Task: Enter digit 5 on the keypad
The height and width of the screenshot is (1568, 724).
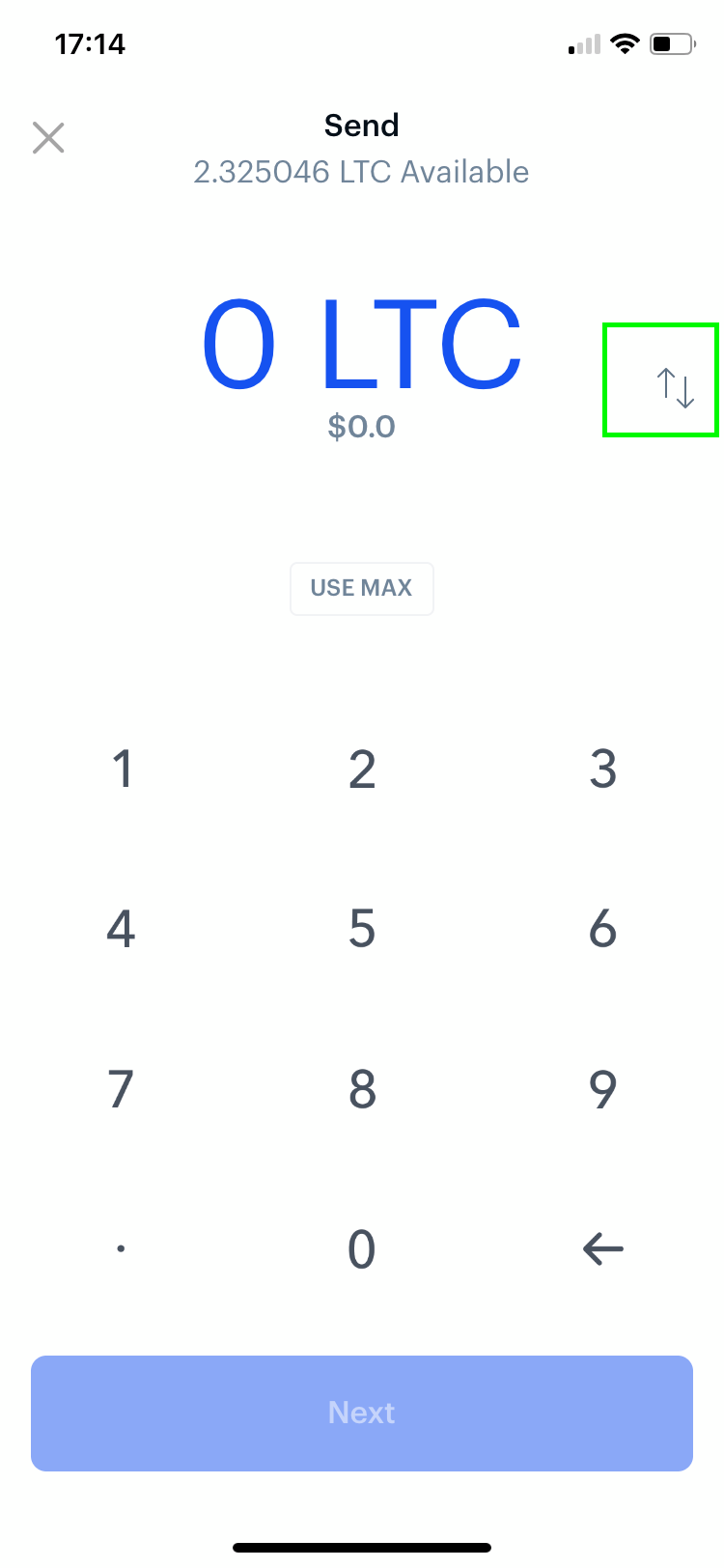Action: click(362, 929)
